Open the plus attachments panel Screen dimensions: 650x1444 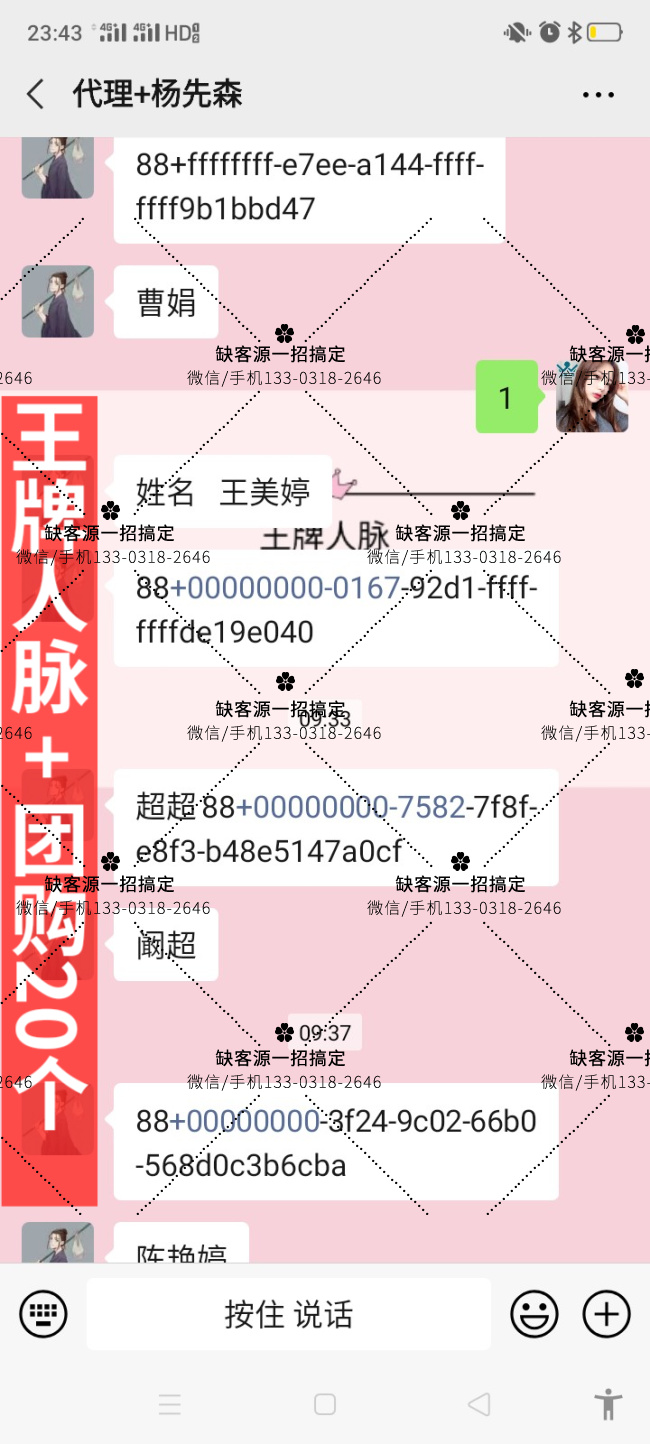(606, 1314)
